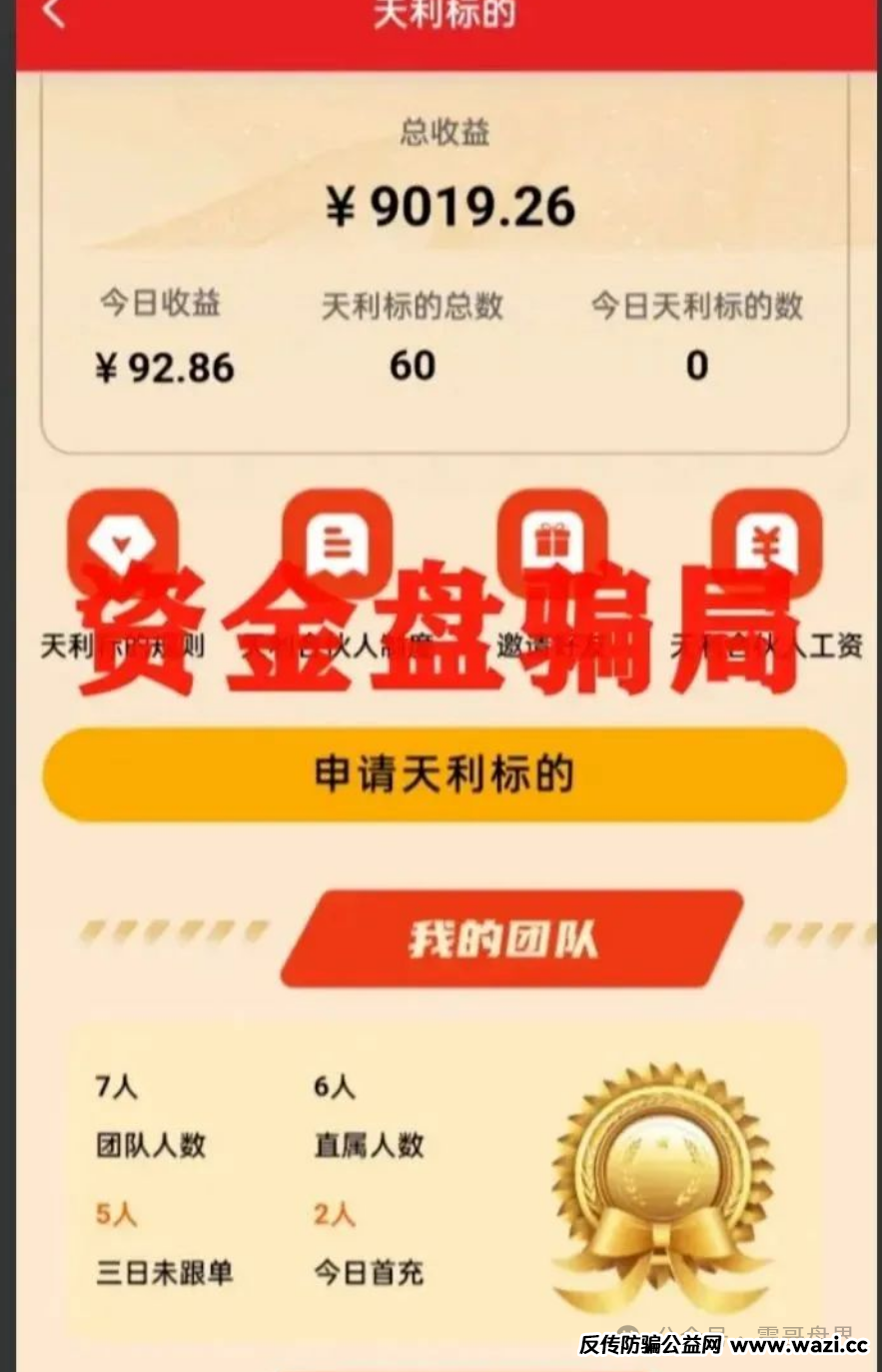Go back using the top arrow
Screen dimensions: 882x1372
53,13
